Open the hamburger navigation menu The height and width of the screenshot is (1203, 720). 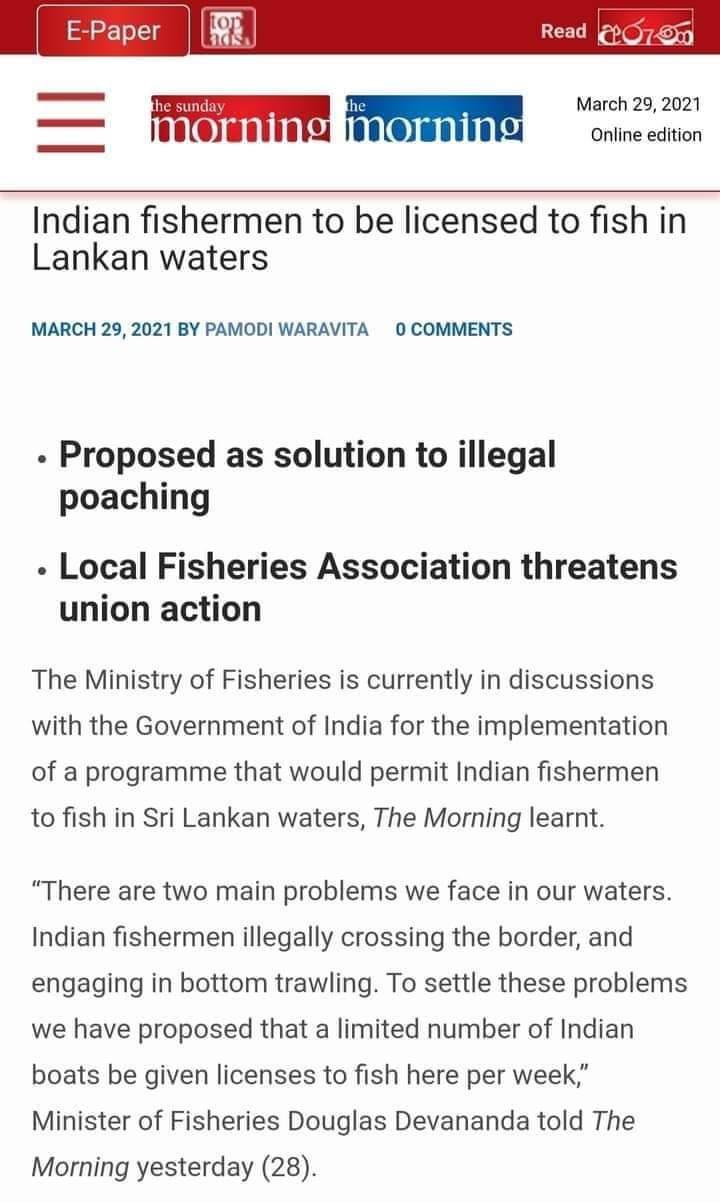[70, 122]
